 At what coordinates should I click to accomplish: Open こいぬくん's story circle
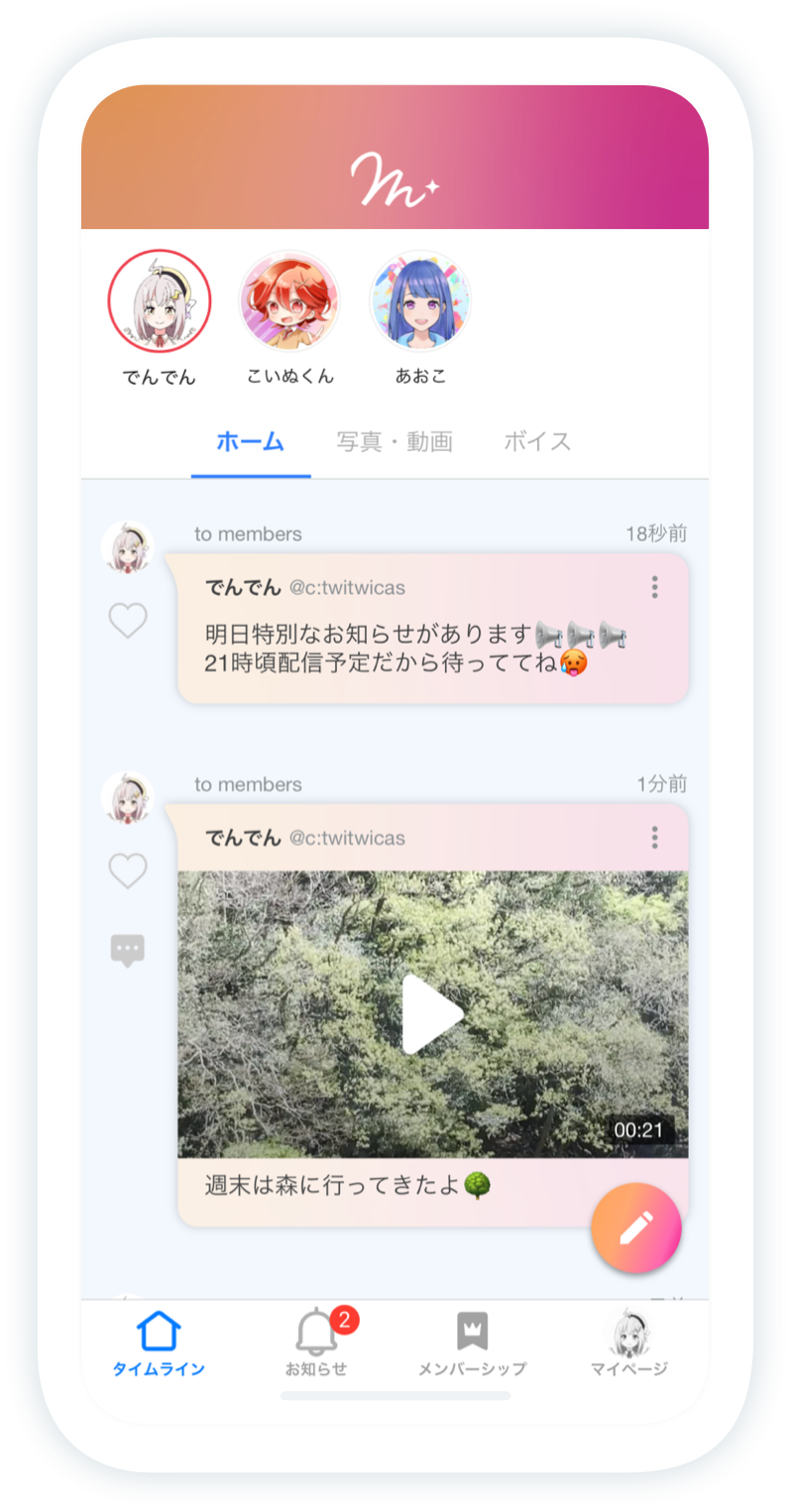(x=290, y=301)
